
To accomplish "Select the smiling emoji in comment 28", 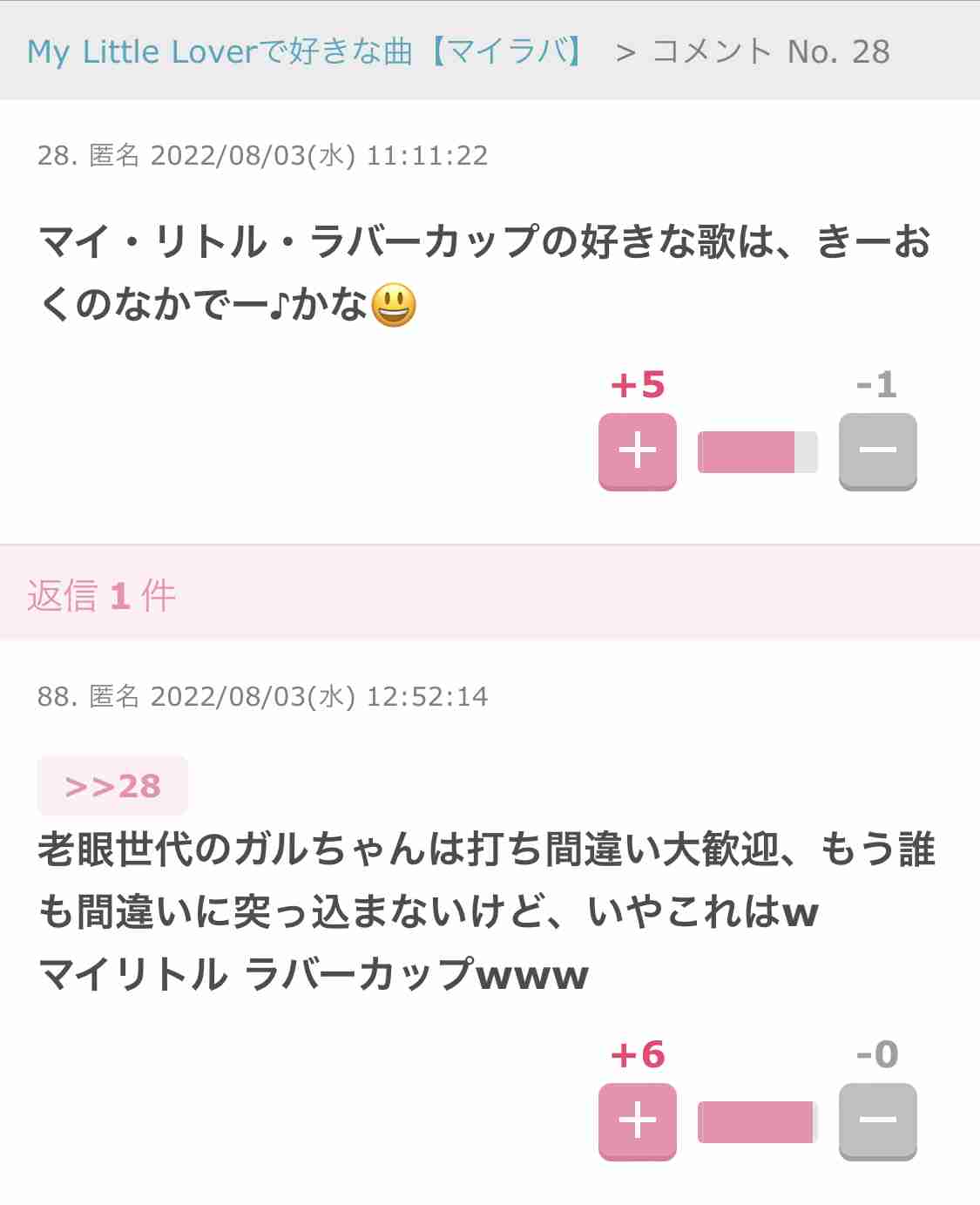I will [x=394, y=304].
